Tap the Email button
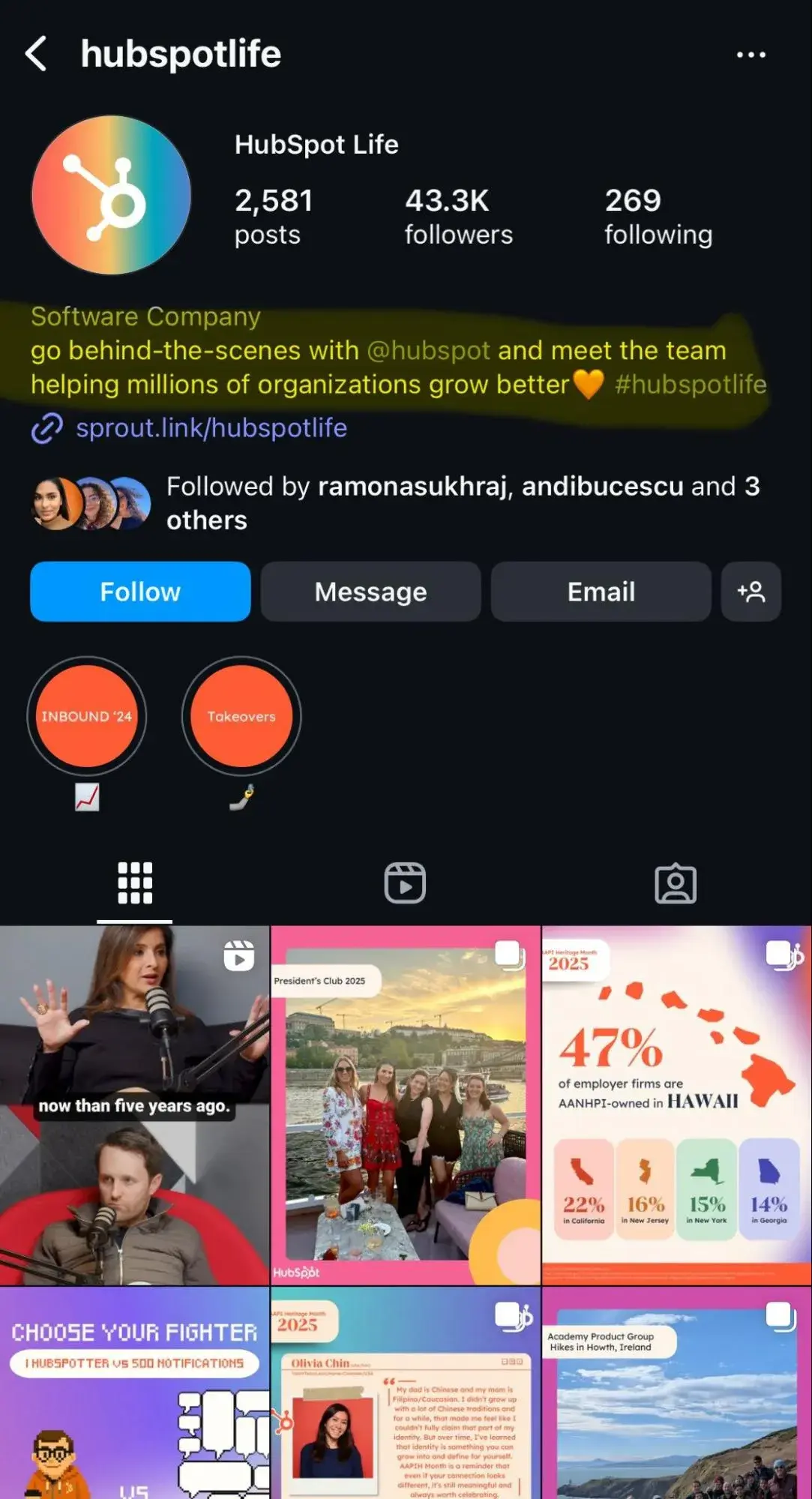The image size is (812, 1499). (601, 592)
